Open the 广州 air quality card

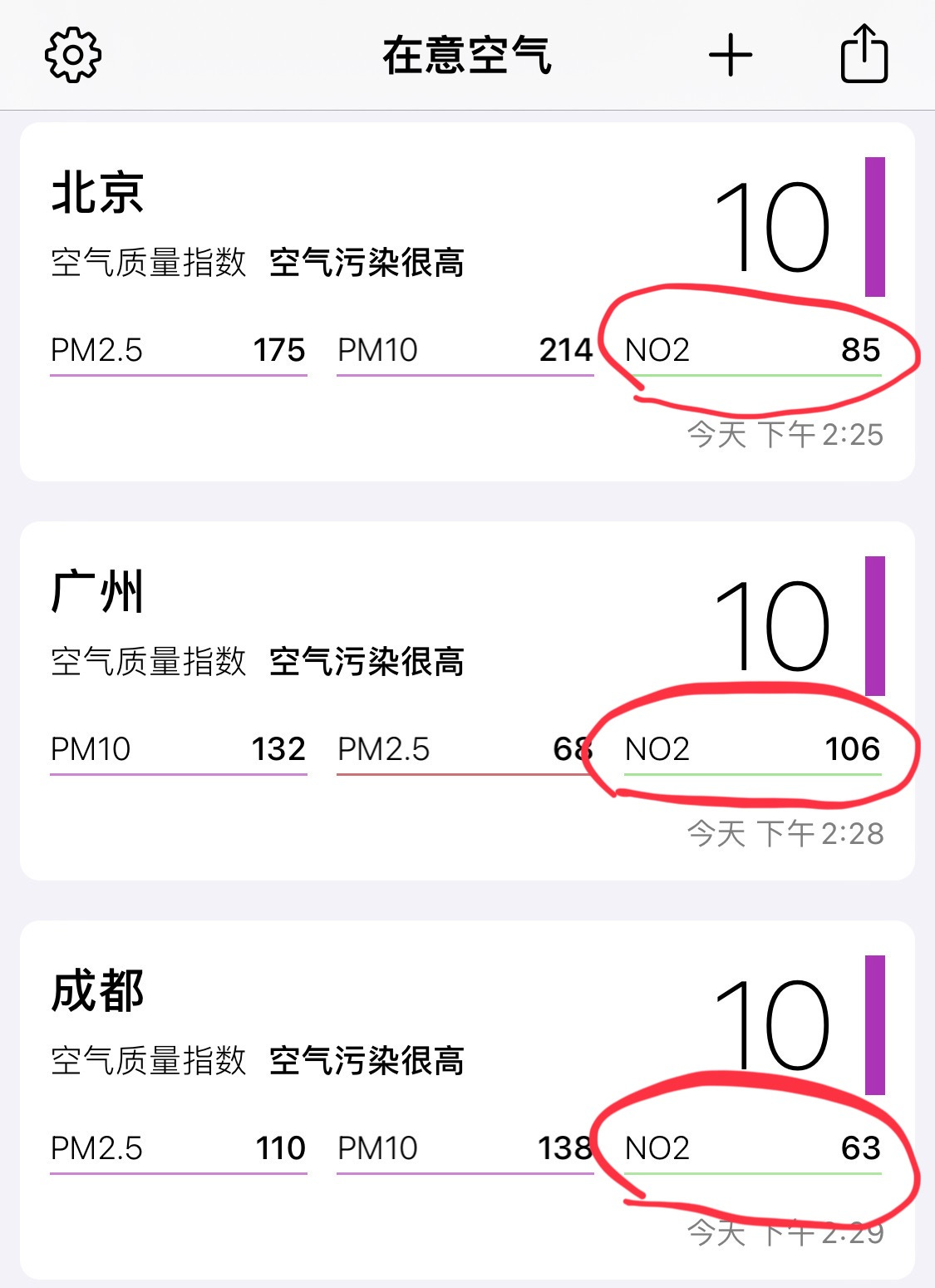click(x=467, y=701)
